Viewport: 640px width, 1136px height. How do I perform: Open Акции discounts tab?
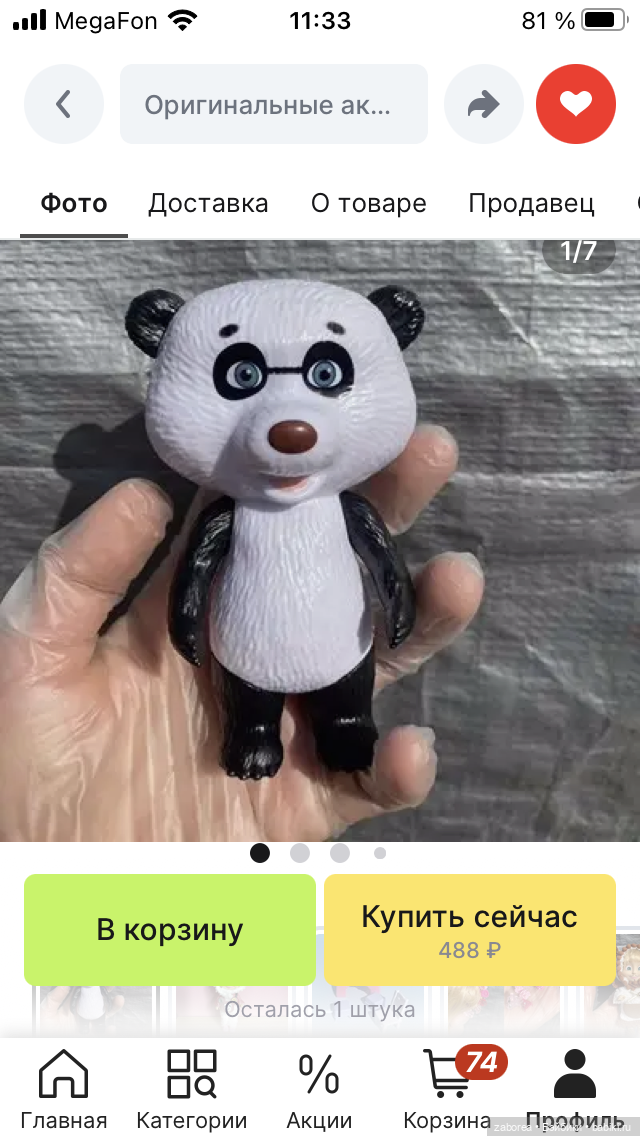point(319,1090)
